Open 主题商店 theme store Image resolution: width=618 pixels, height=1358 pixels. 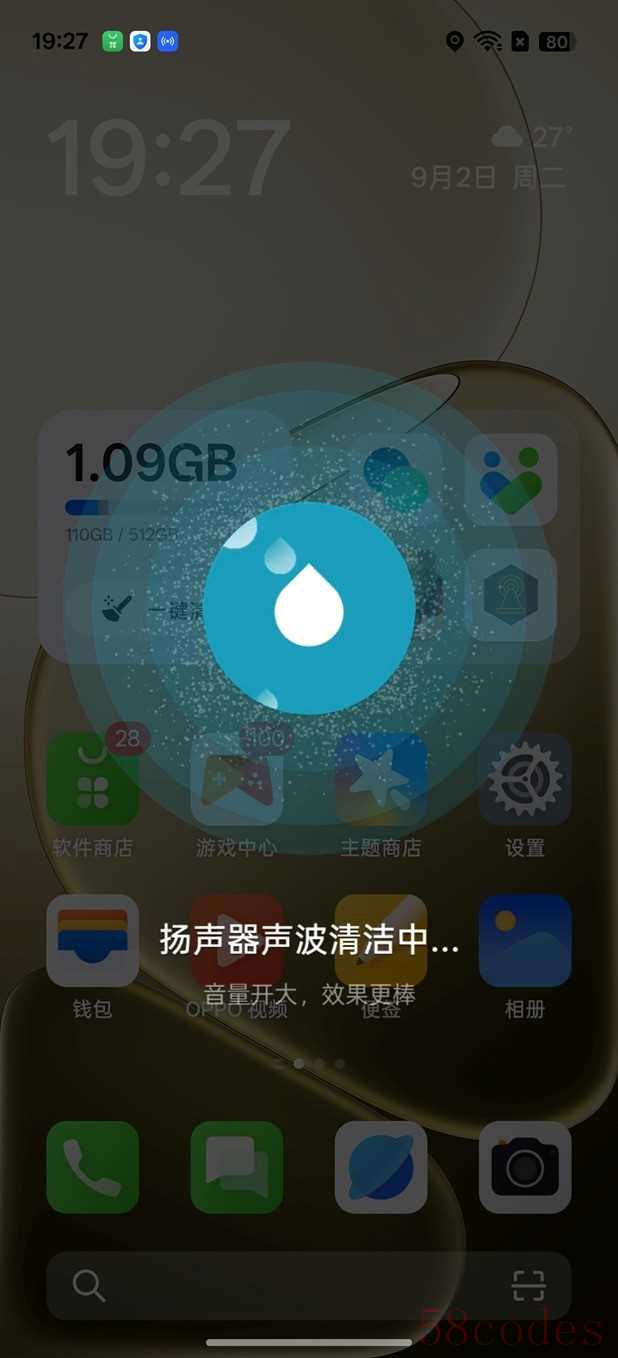381,780
